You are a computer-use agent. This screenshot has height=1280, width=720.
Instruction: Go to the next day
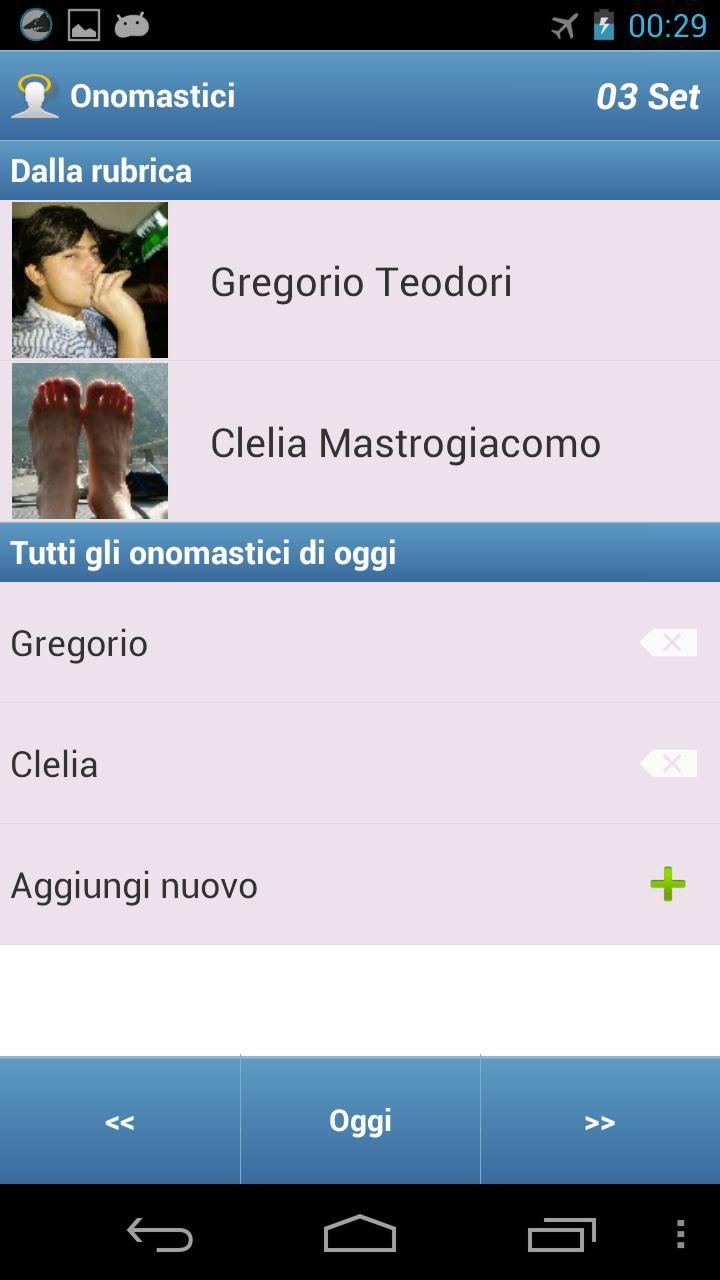click(600, 1121)
